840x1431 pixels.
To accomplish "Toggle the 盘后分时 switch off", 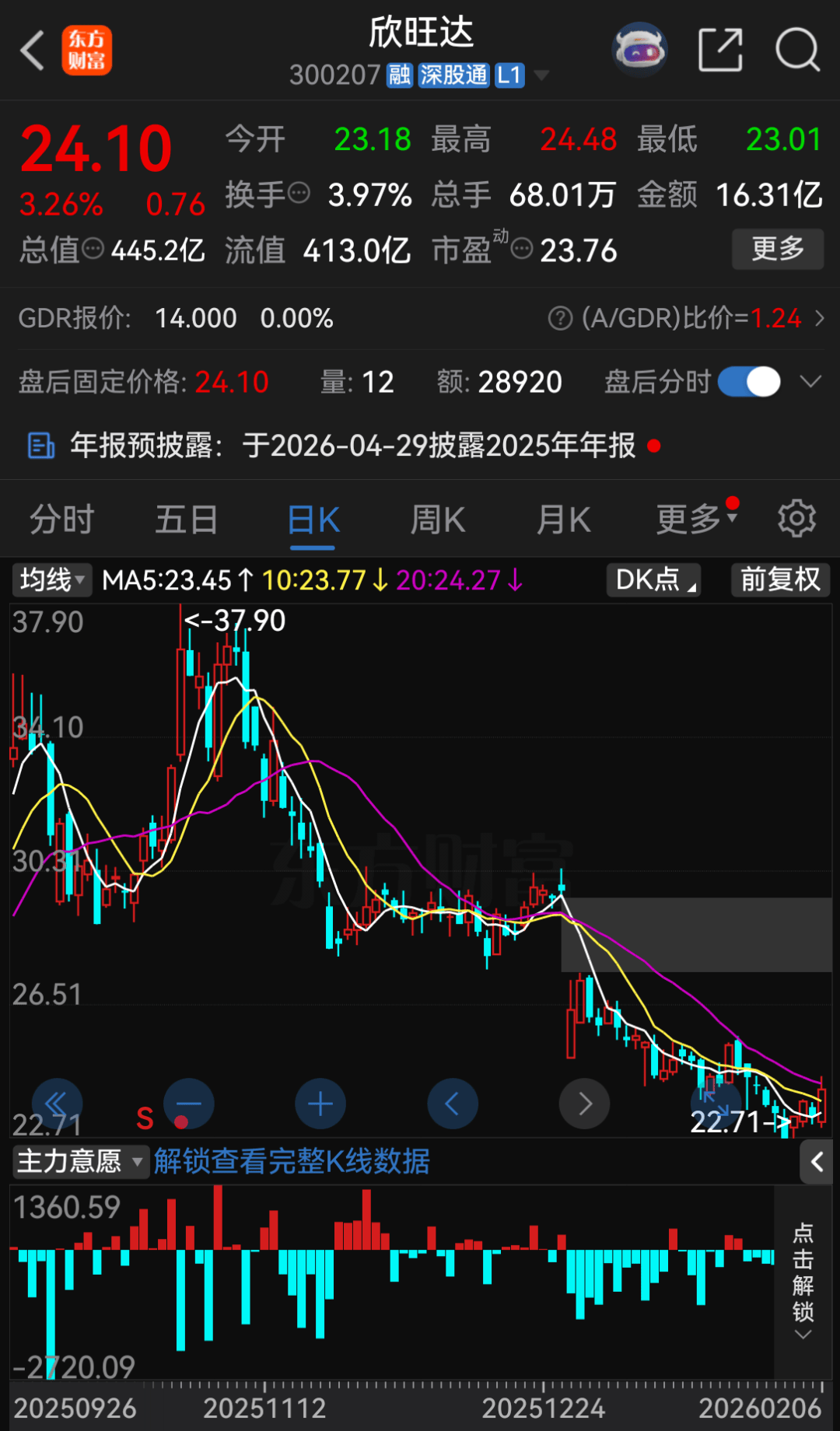I will click(x=749, y=382).
